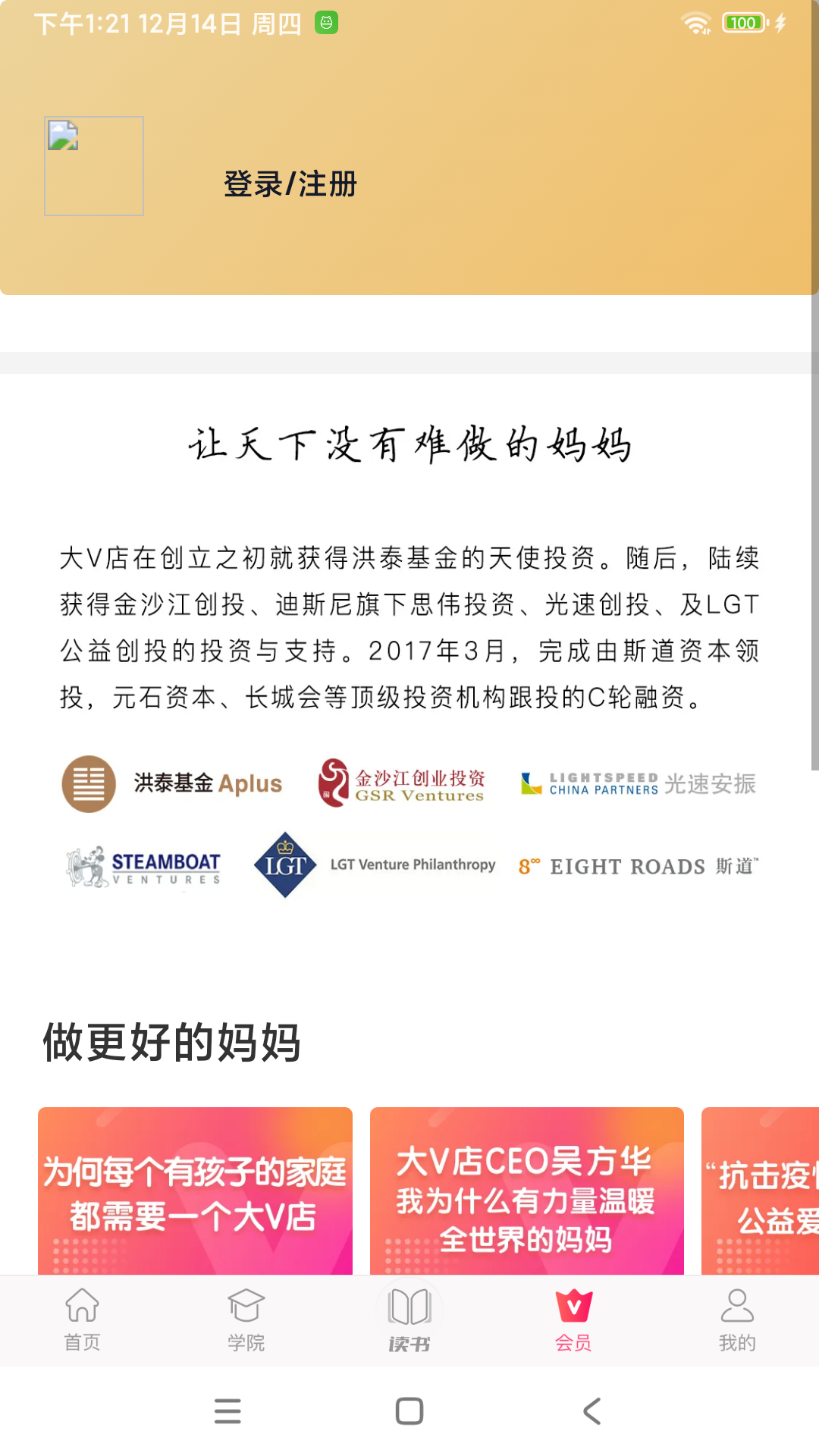Switch to the 学院 tab
This screenshot has height=1456, width=819.
pos(246,1320)
